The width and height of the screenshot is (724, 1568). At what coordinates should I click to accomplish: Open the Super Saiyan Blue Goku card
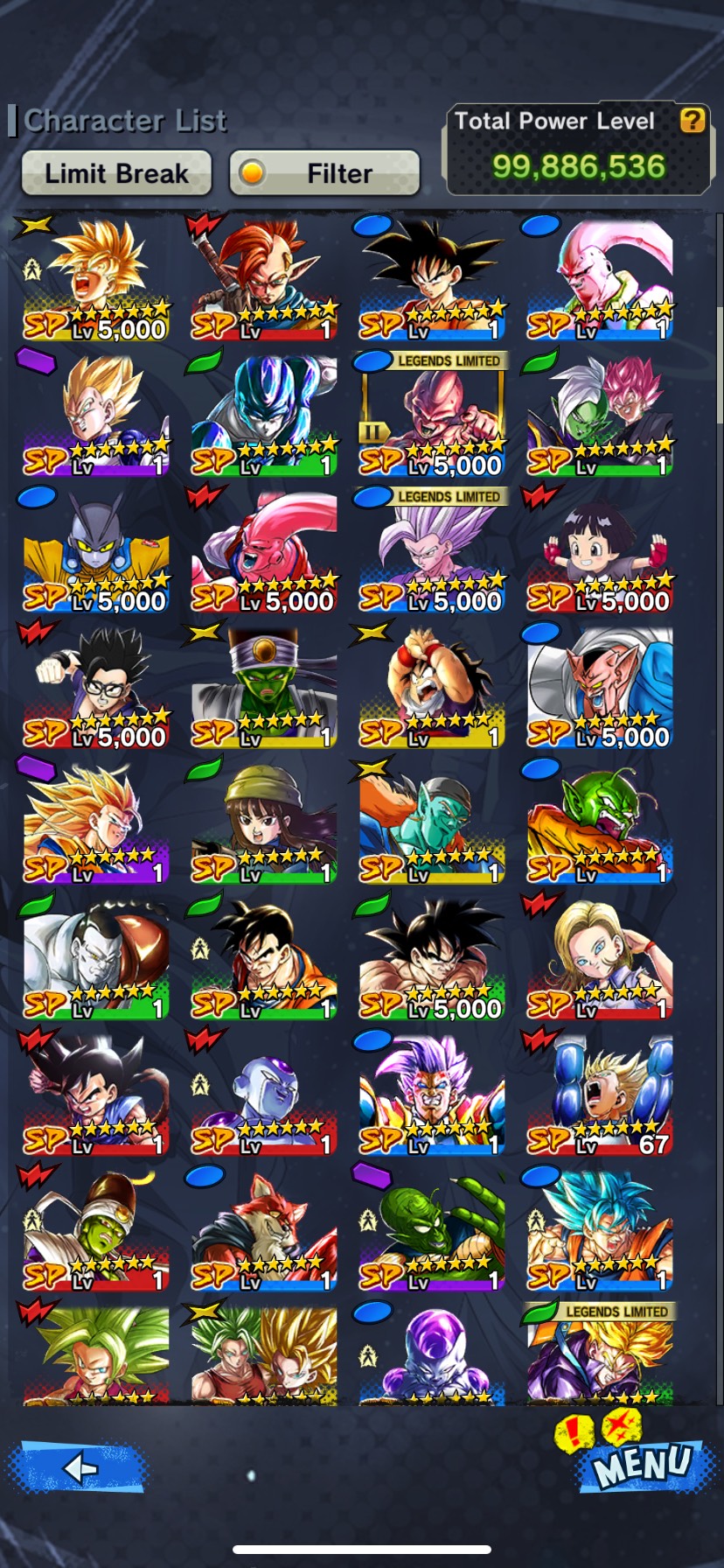(x=600, y=1230)
